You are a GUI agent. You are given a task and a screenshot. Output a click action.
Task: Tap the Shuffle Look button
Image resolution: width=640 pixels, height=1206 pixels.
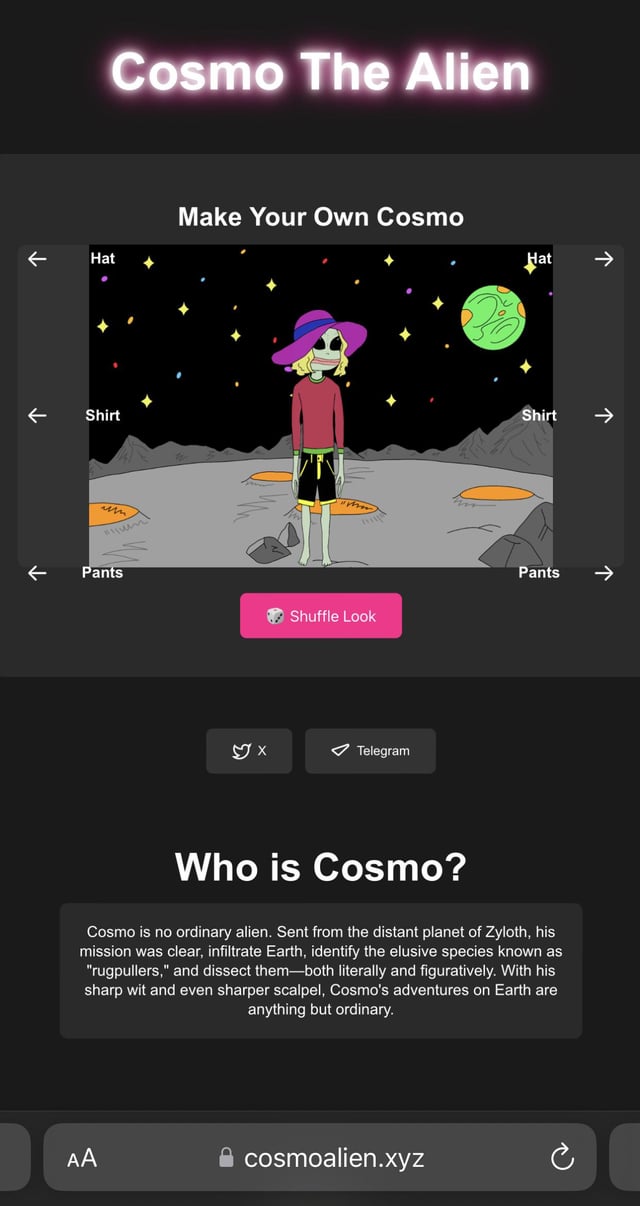pos(321,616)
